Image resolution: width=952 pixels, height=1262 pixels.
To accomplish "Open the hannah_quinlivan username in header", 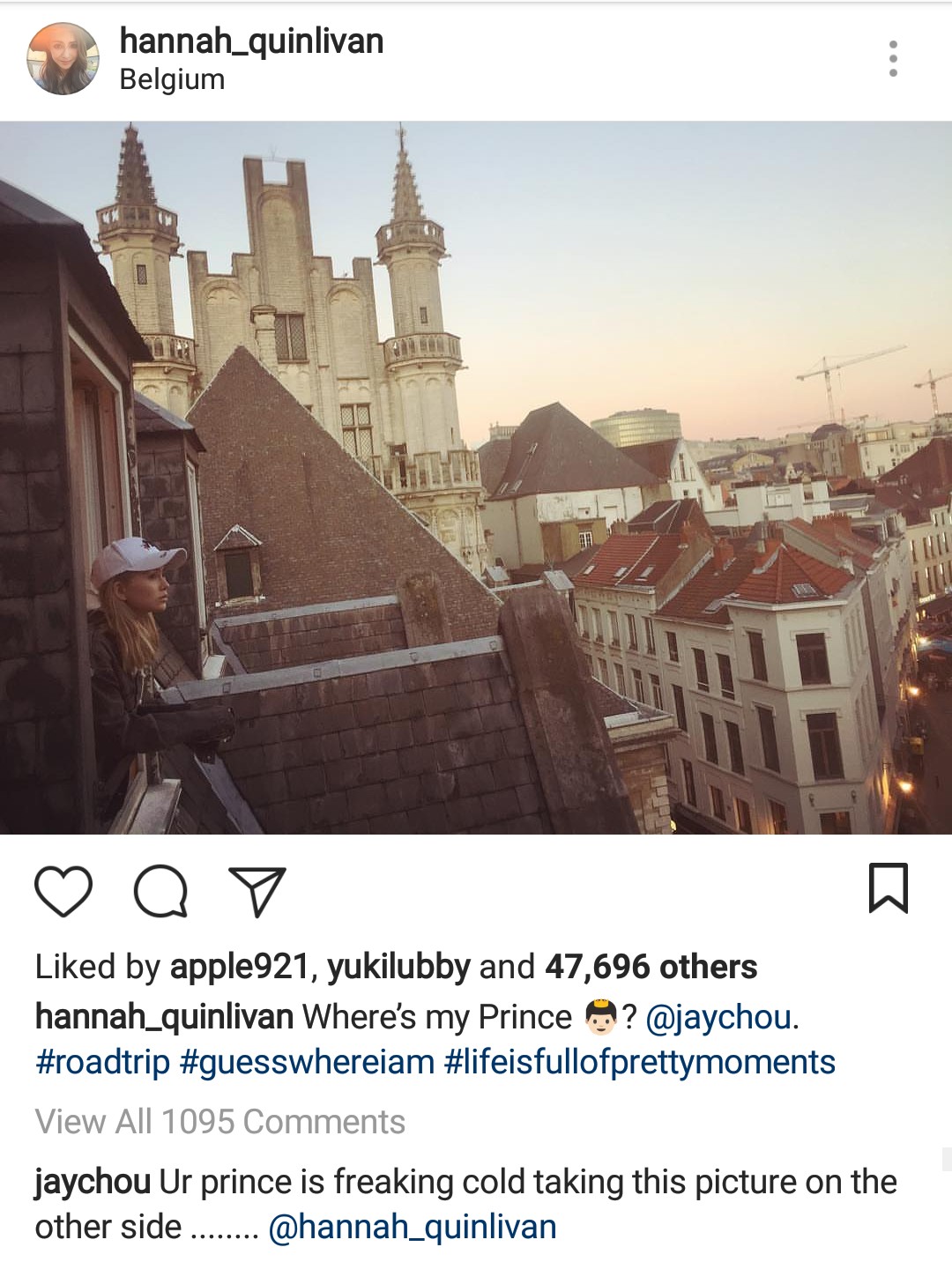I will (x=251, y=41).
